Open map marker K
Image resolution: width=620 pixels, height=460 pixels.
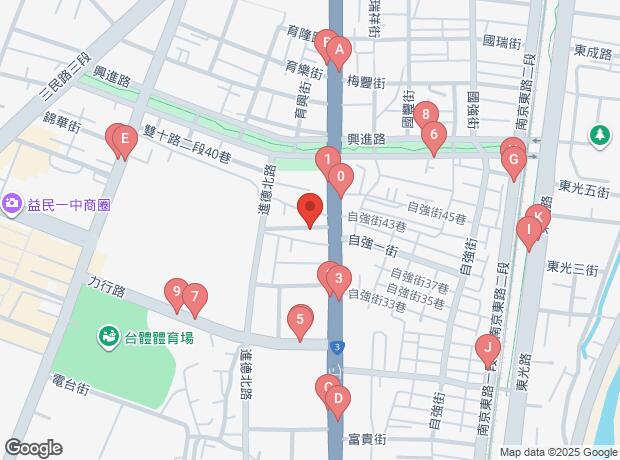pyautogui.click(x=540, y=216)
